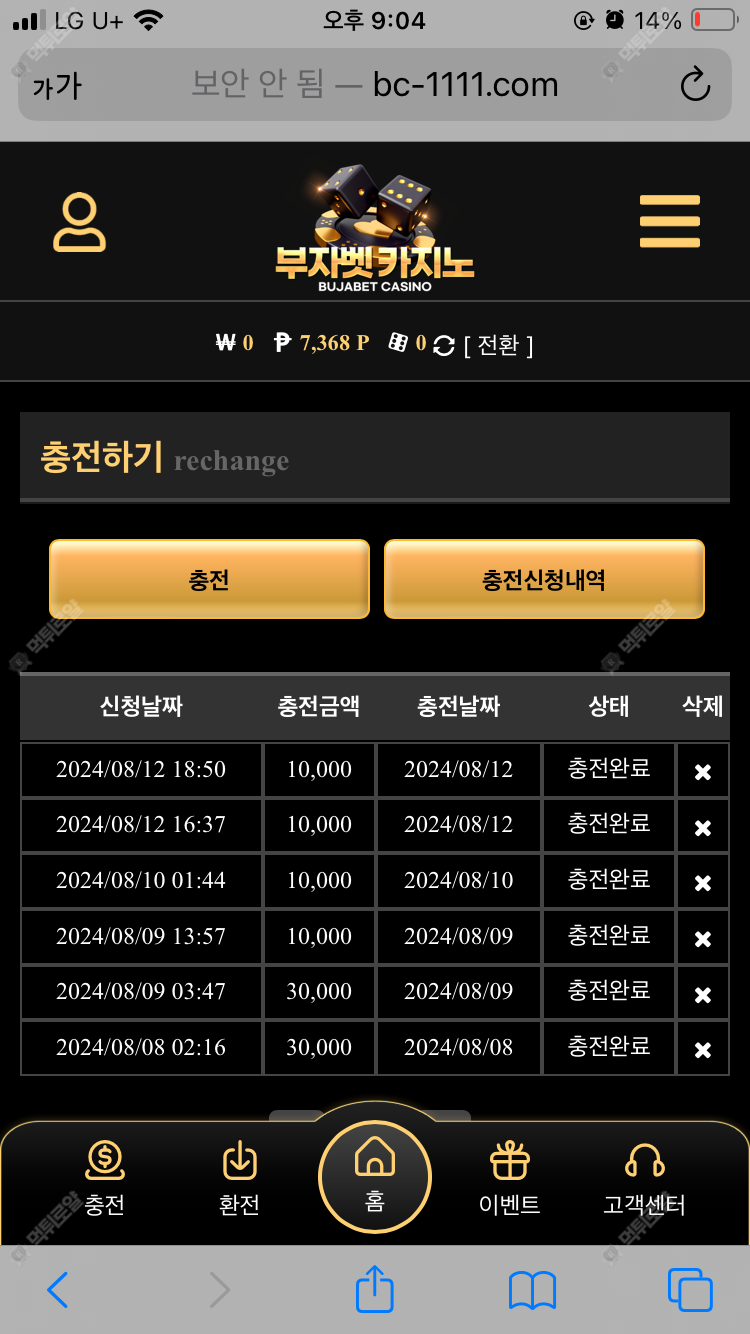The height and width of the screenshot is (1334, 750).
Task: Open the 이벤트 events tab
Action: pos(509,1178)
